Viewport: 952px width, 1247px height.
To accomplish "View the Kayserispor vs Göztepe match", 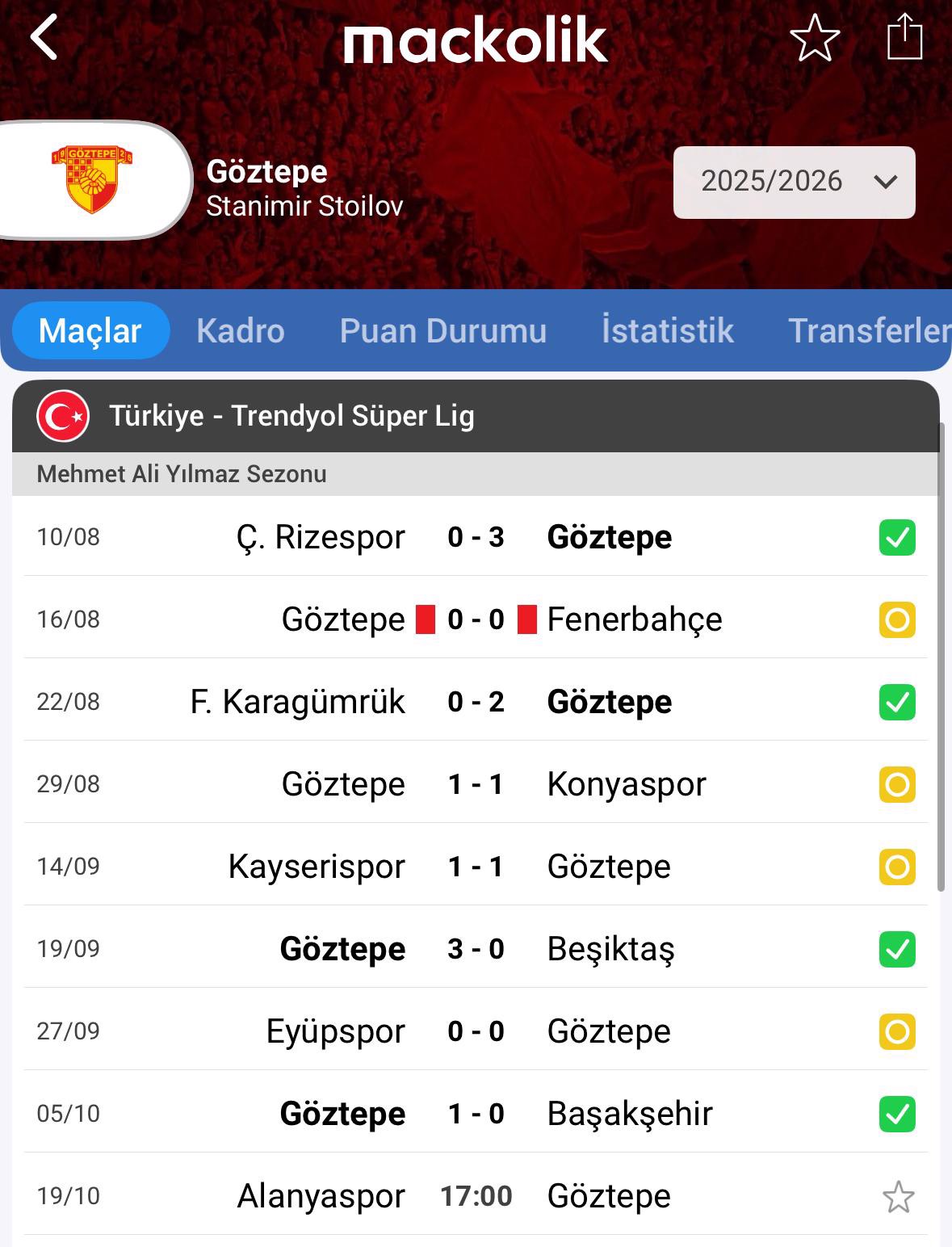I will [x=475, y=867].
